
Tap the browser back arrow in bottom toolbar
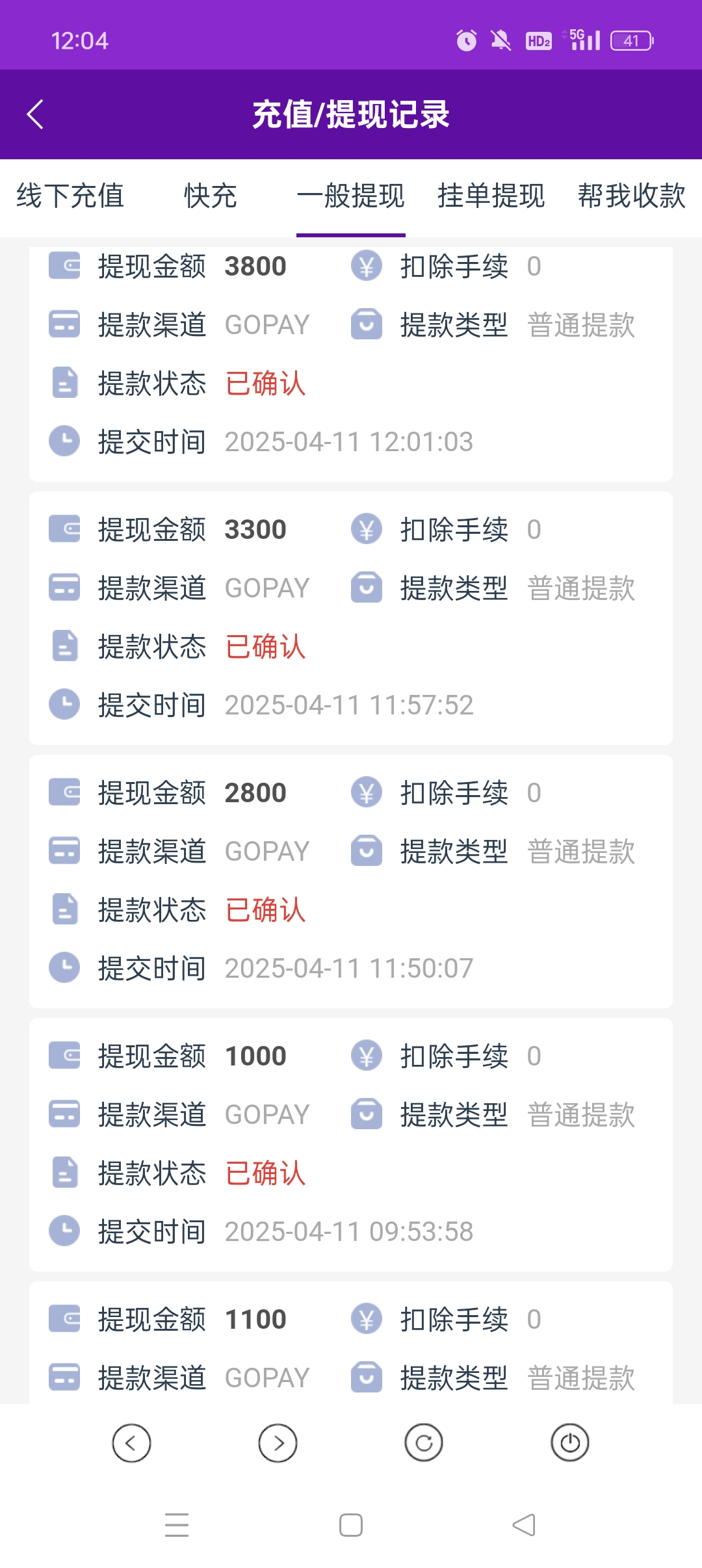tap(131, 1443)
